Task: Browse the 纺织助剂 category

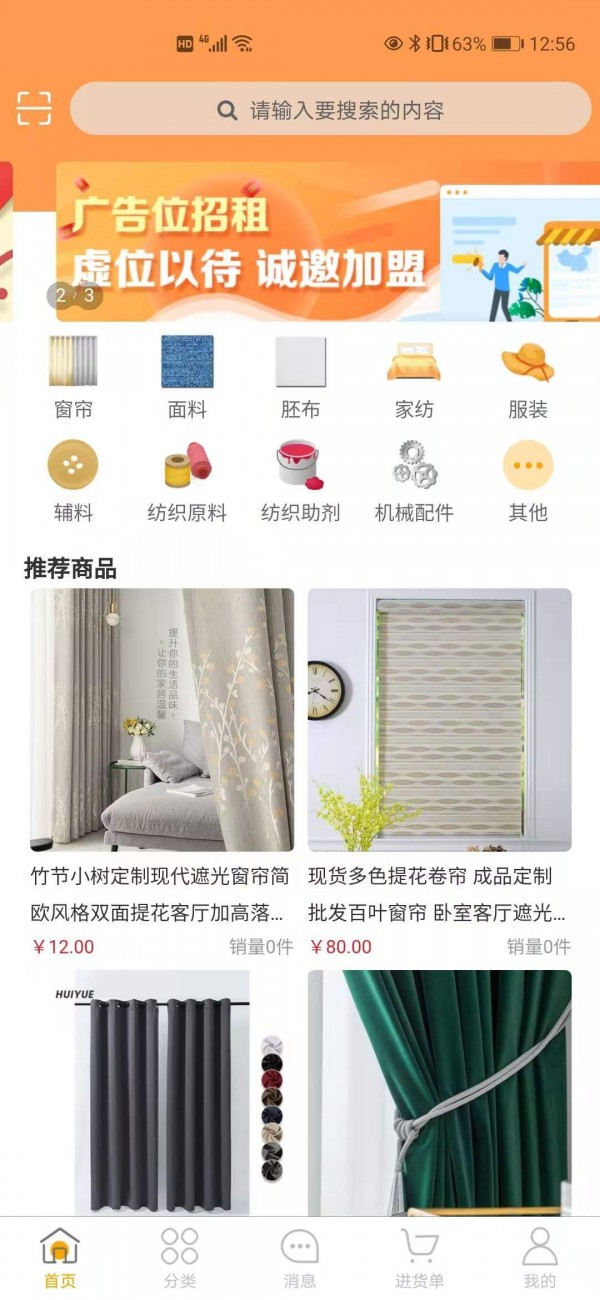Action: pyautogui.click(x=300, y=480)
